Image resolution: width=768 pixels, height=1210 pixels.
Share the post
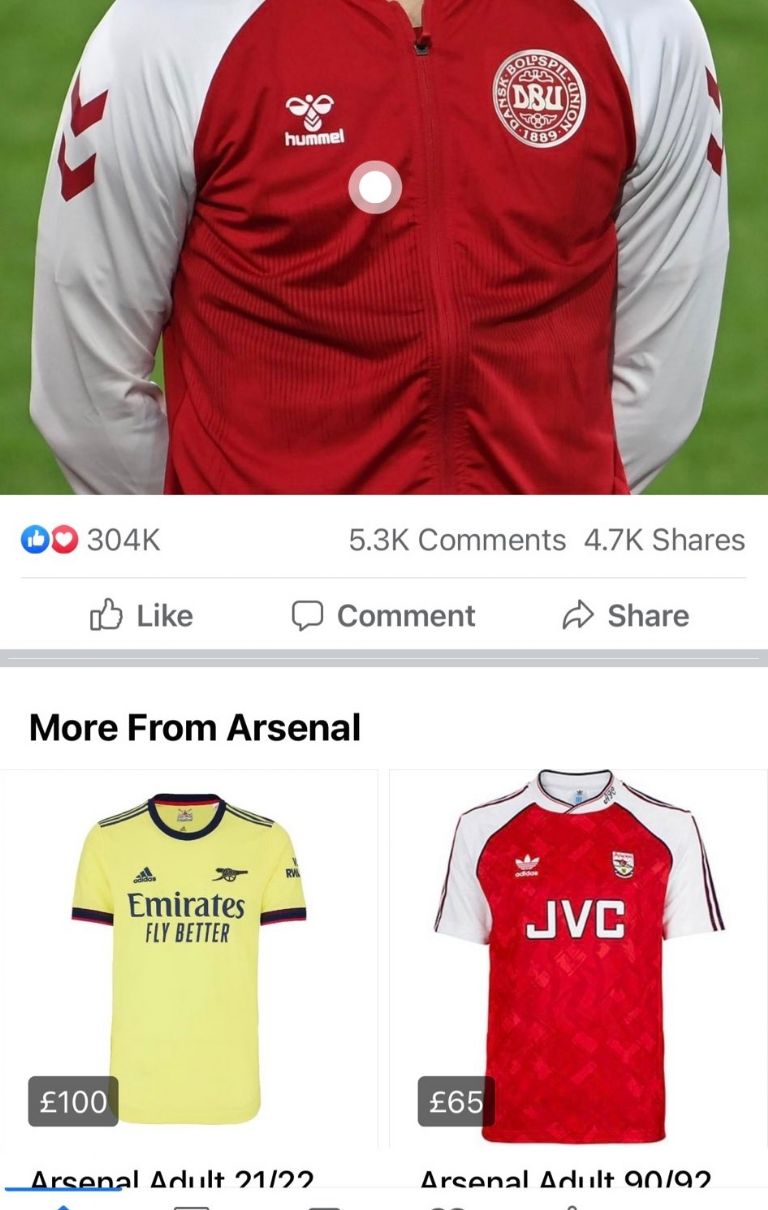(626, 616)
